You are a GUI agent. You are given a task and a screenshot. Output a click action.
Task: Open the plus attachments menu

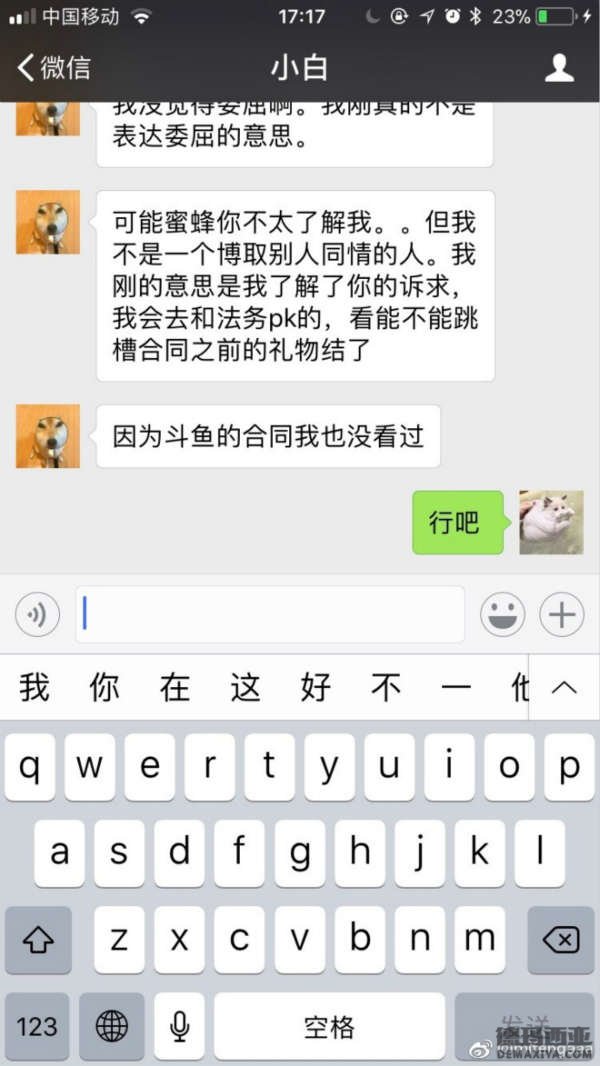tap(562, 614)
